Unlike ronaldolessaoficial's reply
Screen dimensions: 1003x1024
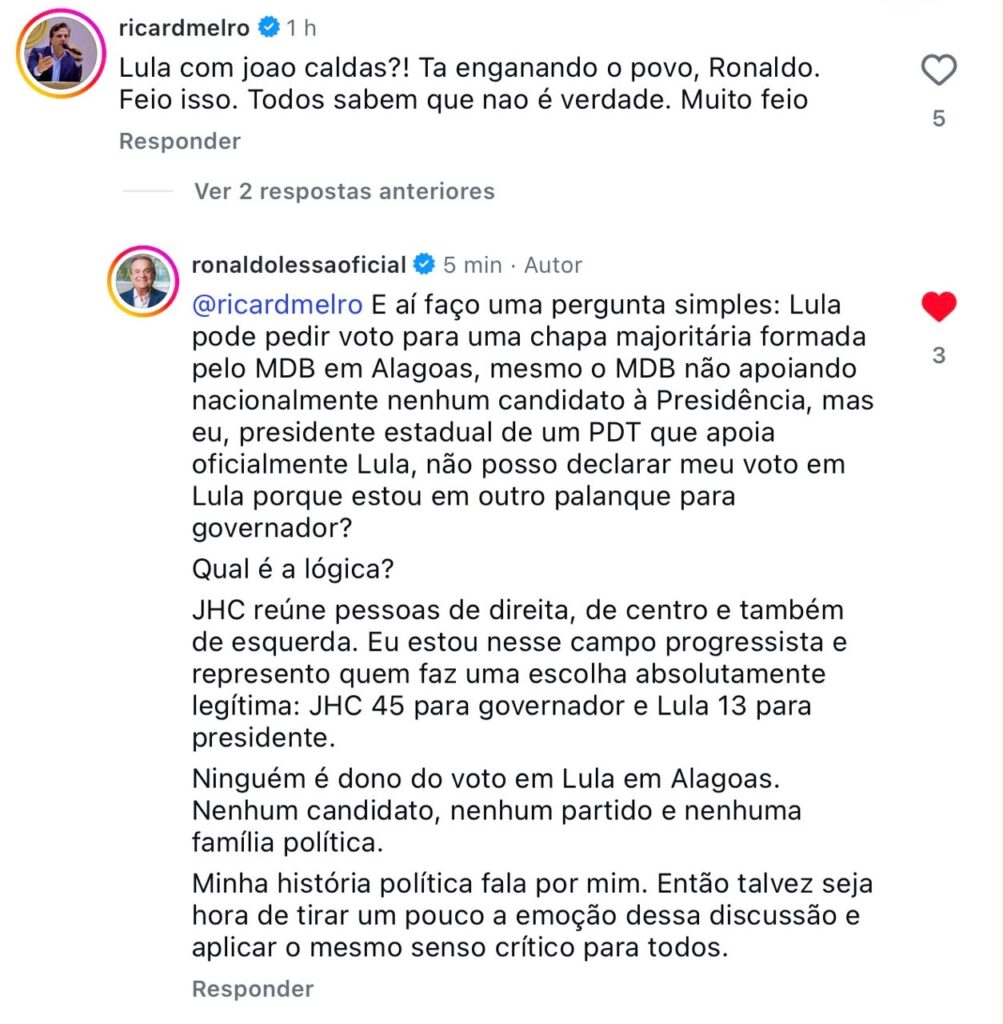[938, 306]
